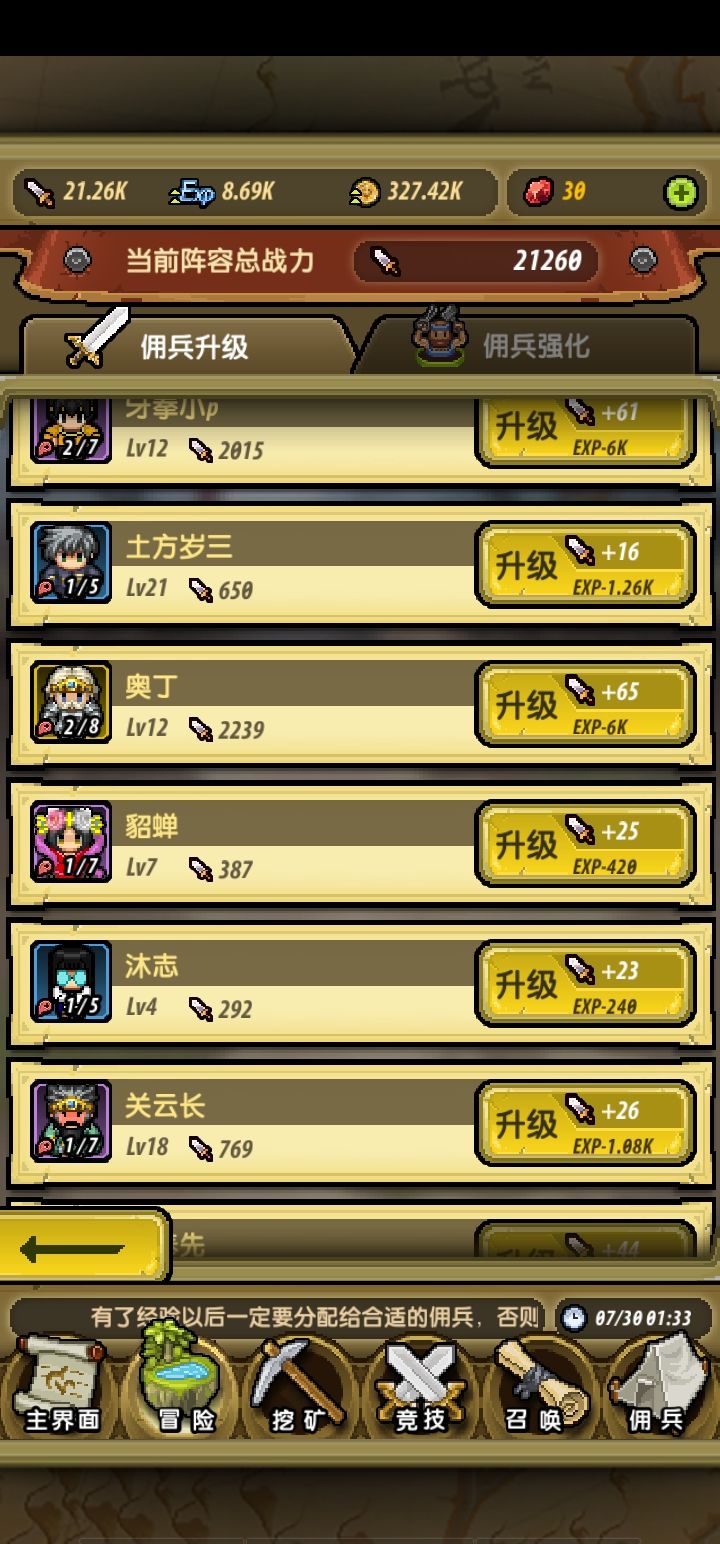Tap the green plus to add gems
Screen dimensions: 720x1544
tap(681, 192)
